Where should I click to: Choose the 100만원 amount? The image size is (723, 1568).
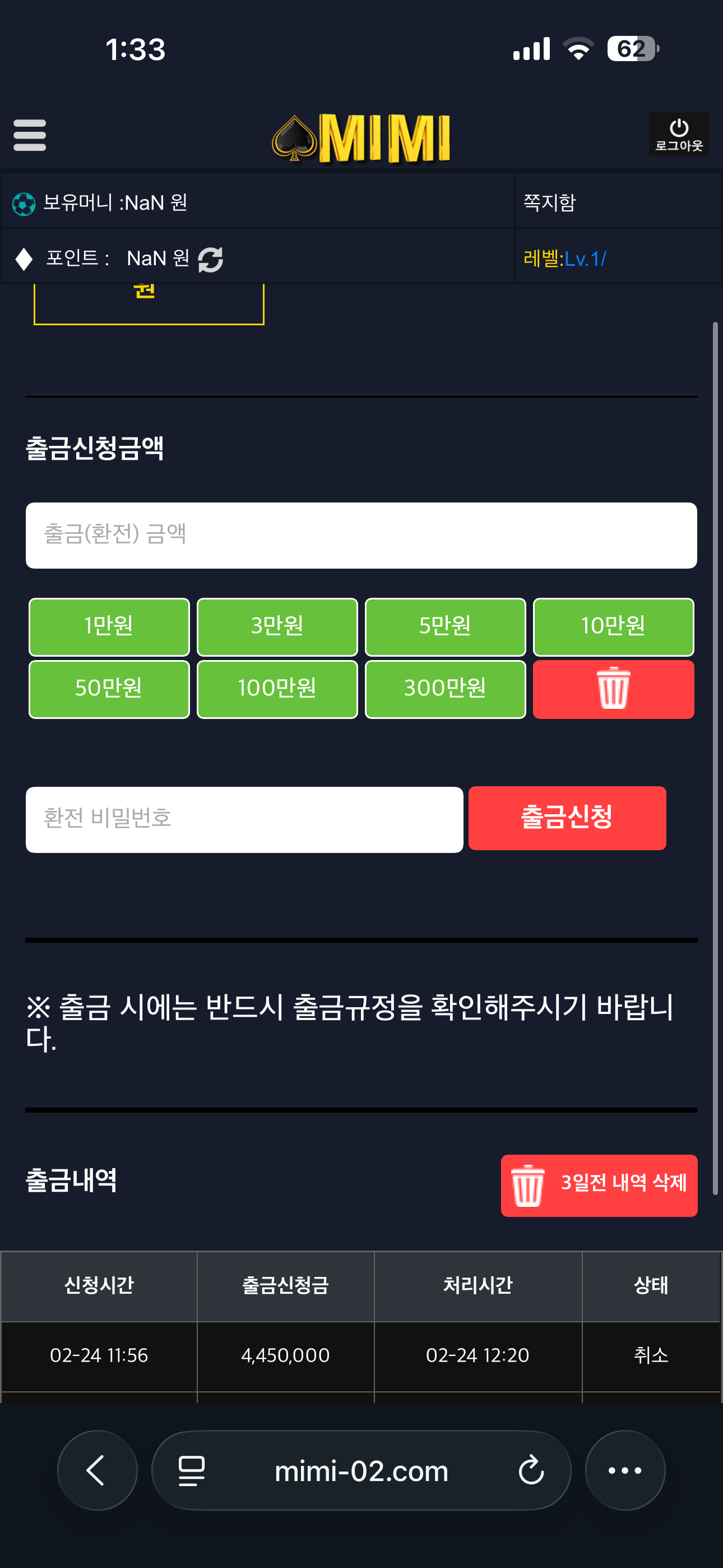tap(277, 689)
